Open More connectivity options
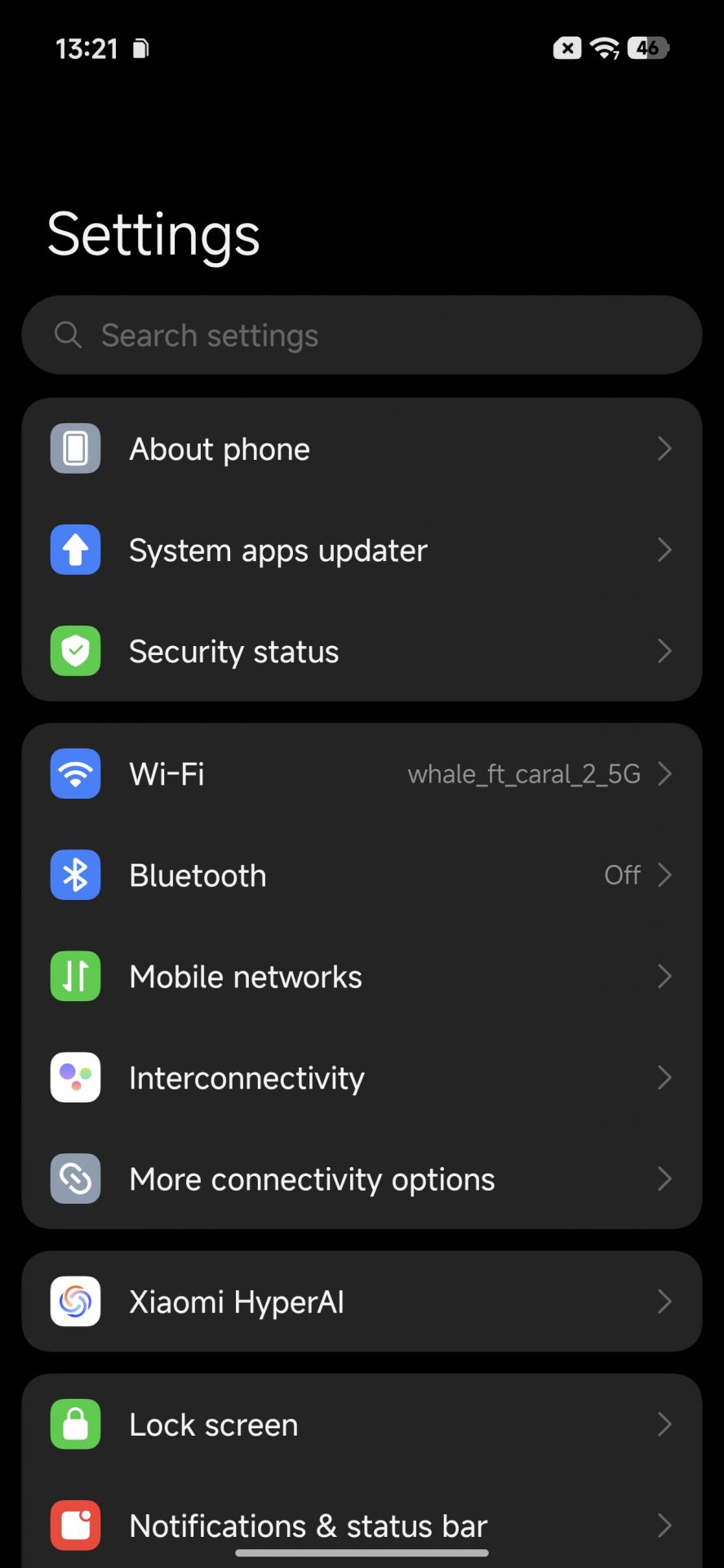 tap(362, 1178)
